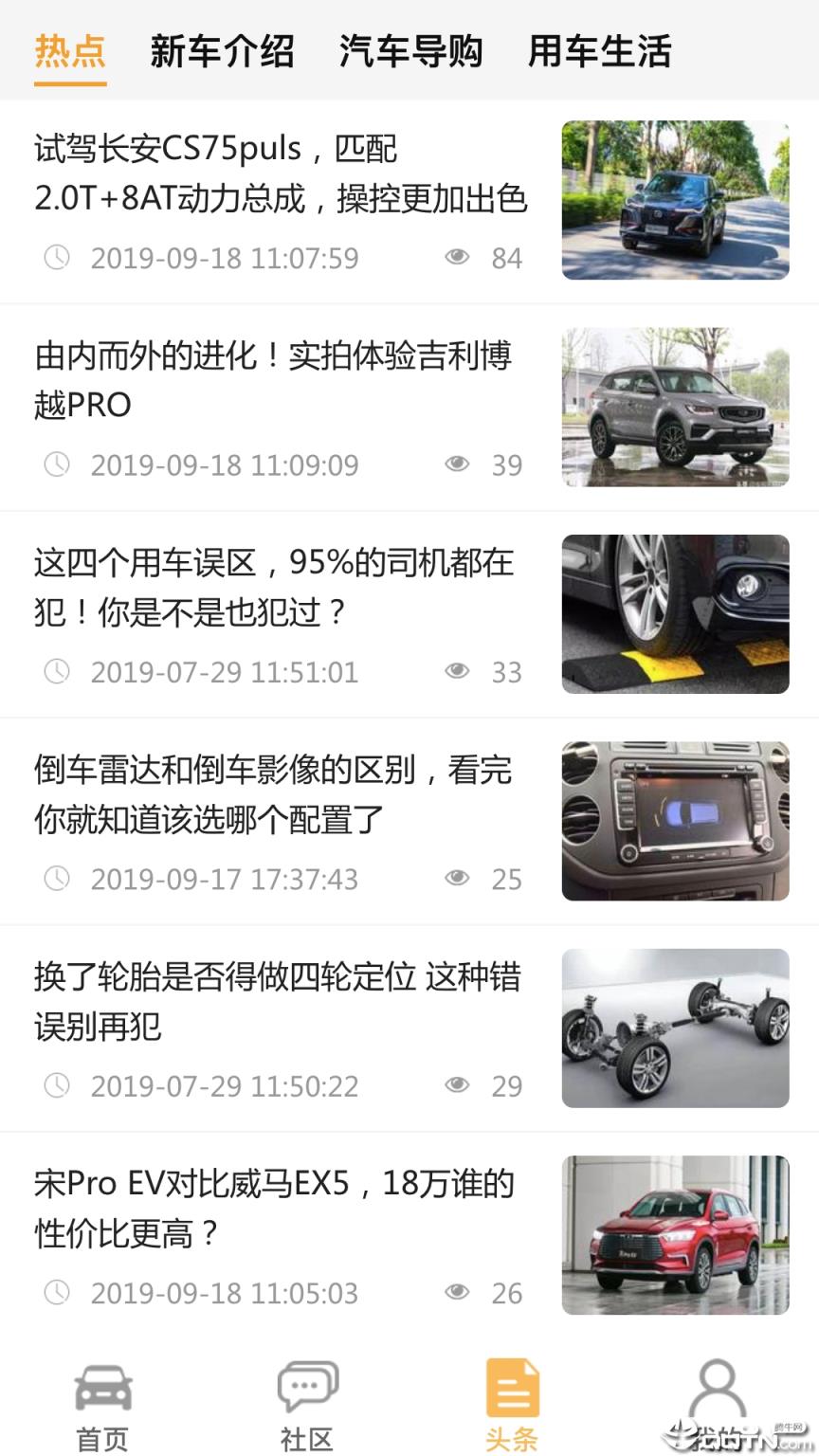Click the clock icon on the four-wheel alignment article
This screenshot has width=819, height=1456.
[x=59, y=1084]
